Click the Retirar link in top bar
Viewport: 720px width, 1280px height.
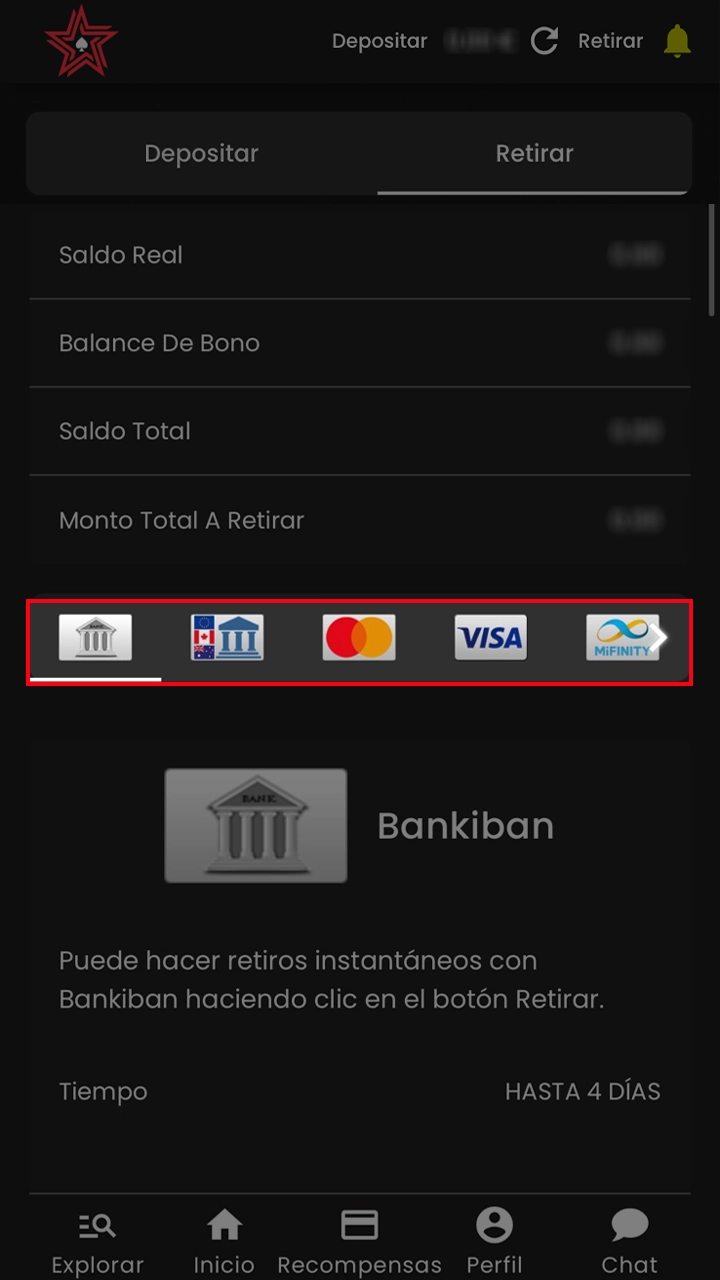point(610,41)
